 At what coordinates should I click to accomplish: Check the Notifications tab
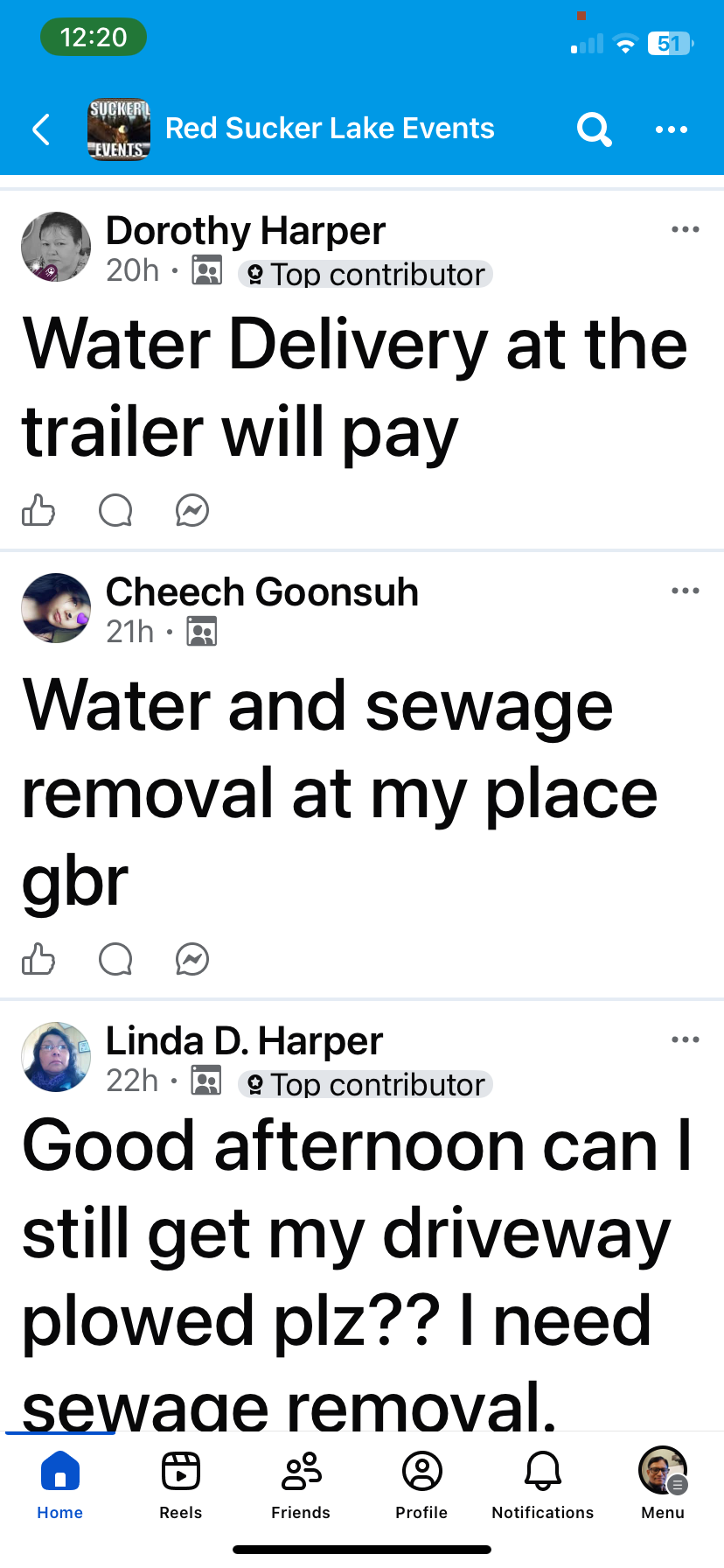tap(542, 1486)
